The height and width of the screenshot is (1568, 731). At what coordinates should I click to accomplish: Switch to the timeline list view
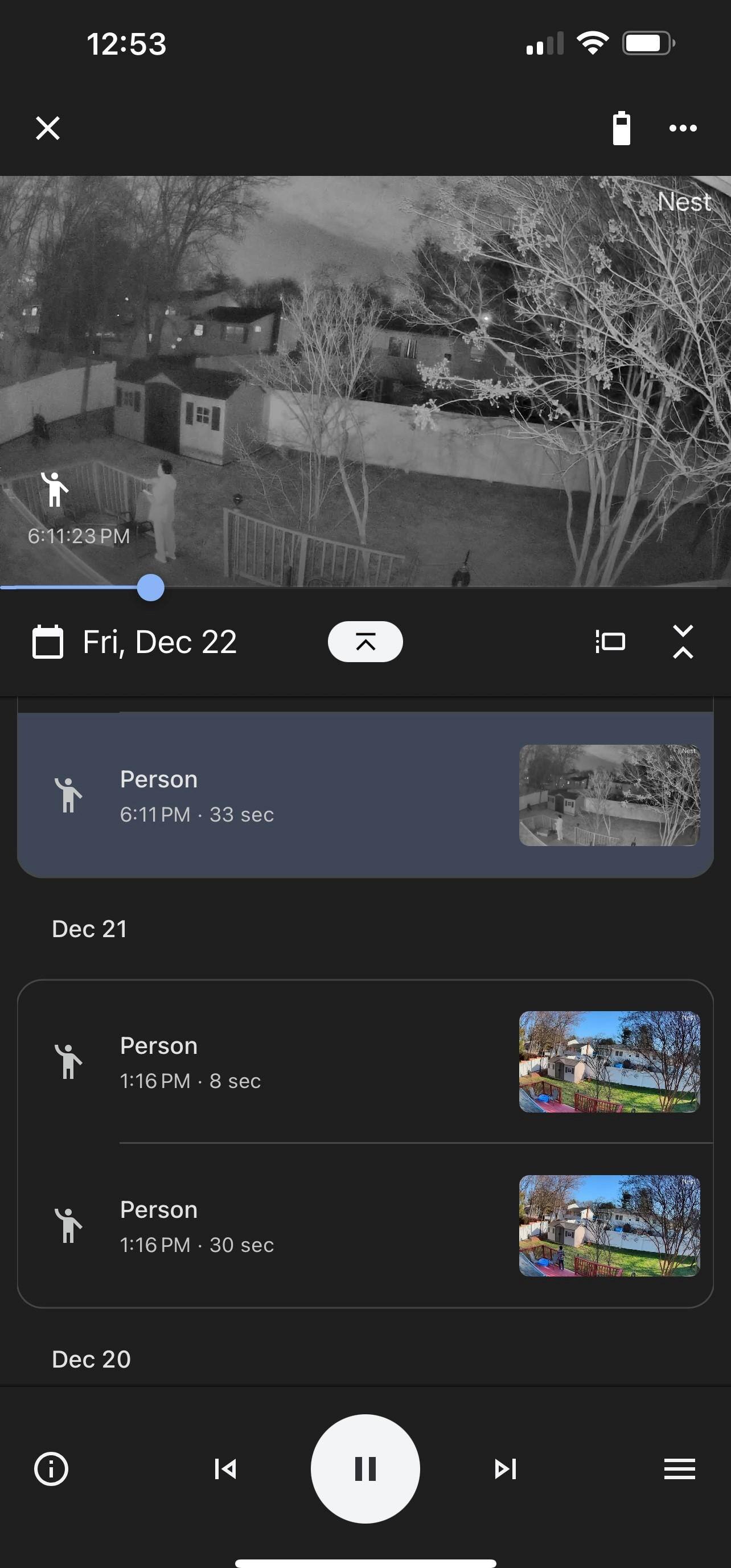(x=610, y=642)
